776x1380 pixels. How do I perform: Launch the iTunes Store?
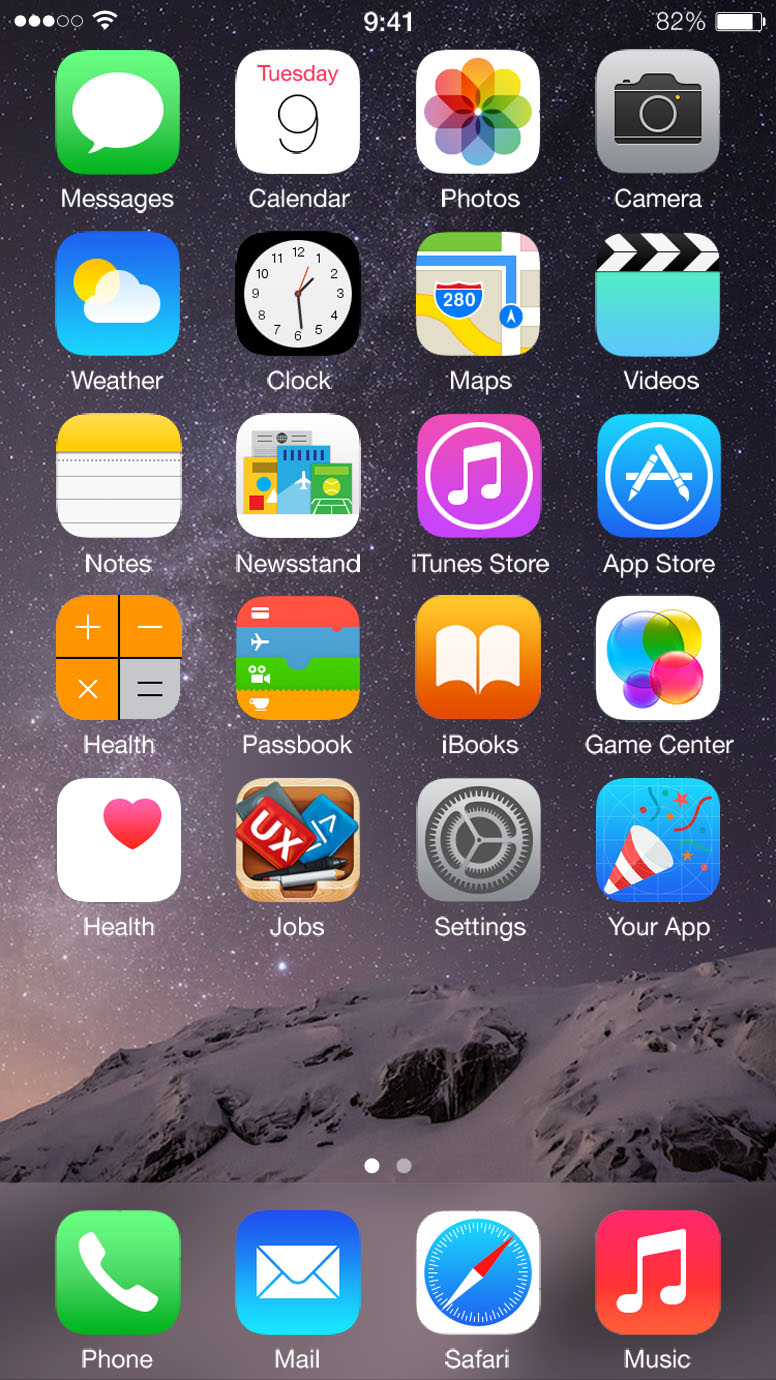click(478, 476)
